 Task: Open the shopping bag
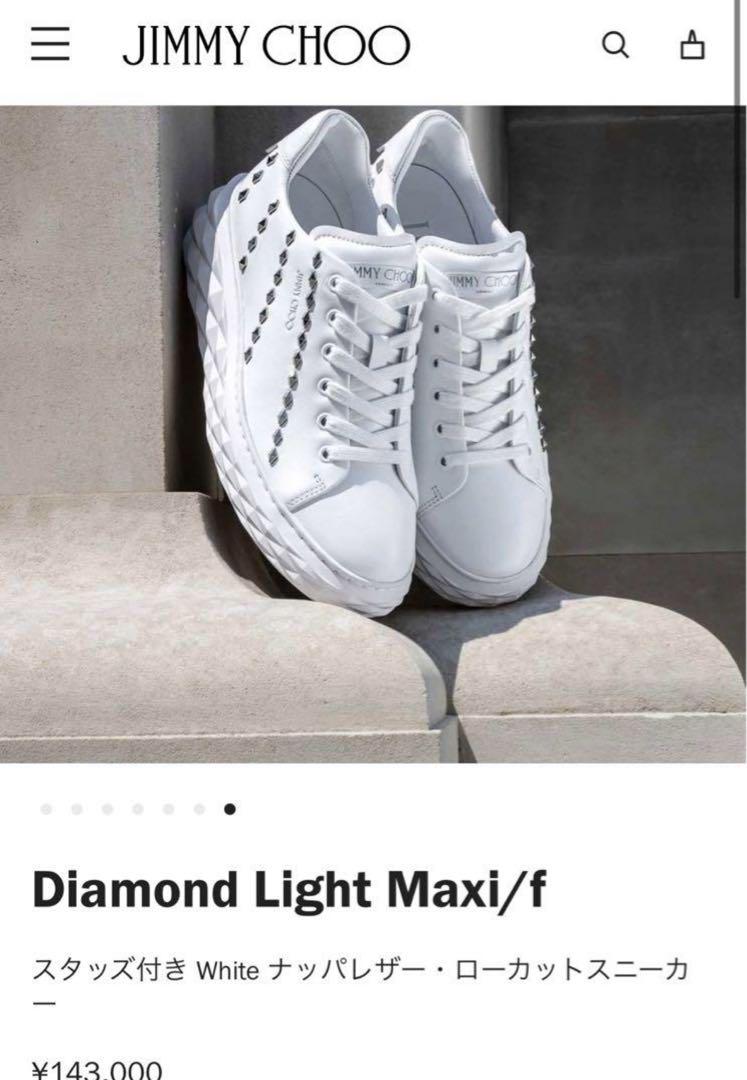click(692, 45)
